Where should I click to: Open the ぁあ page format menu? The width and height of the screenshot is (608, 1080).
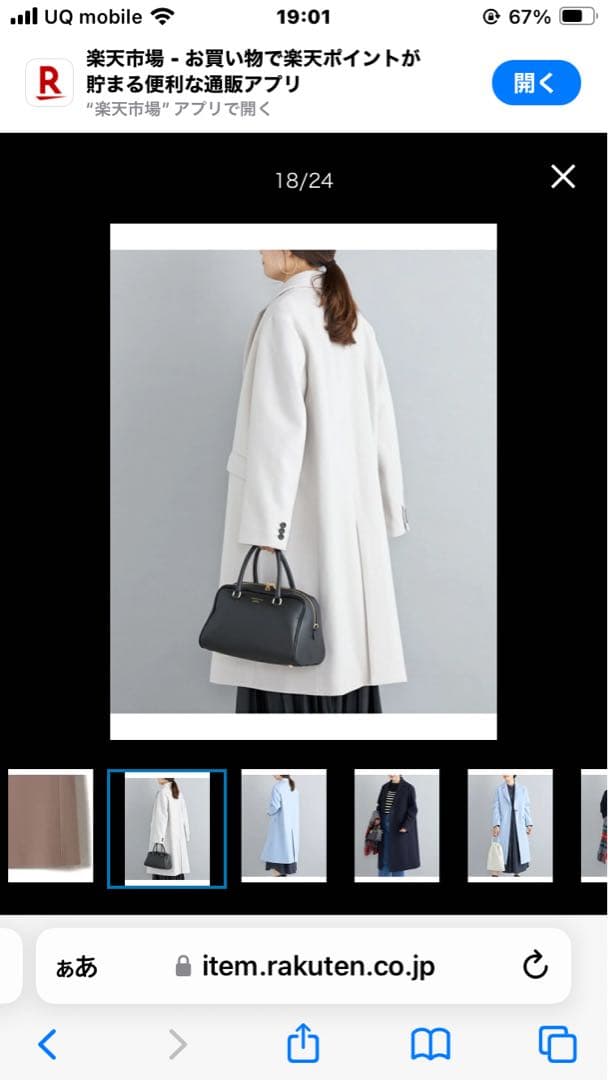(76, 966)
